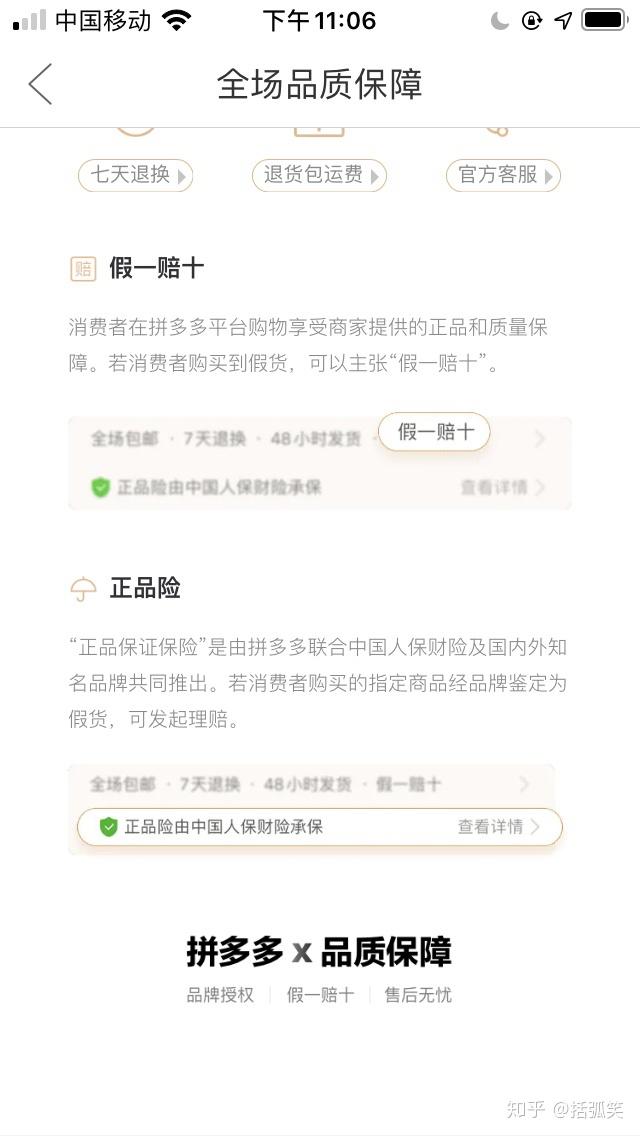640x1136 pixels.
Task: Open the 官方客服 chip
Action: [503, 175]
